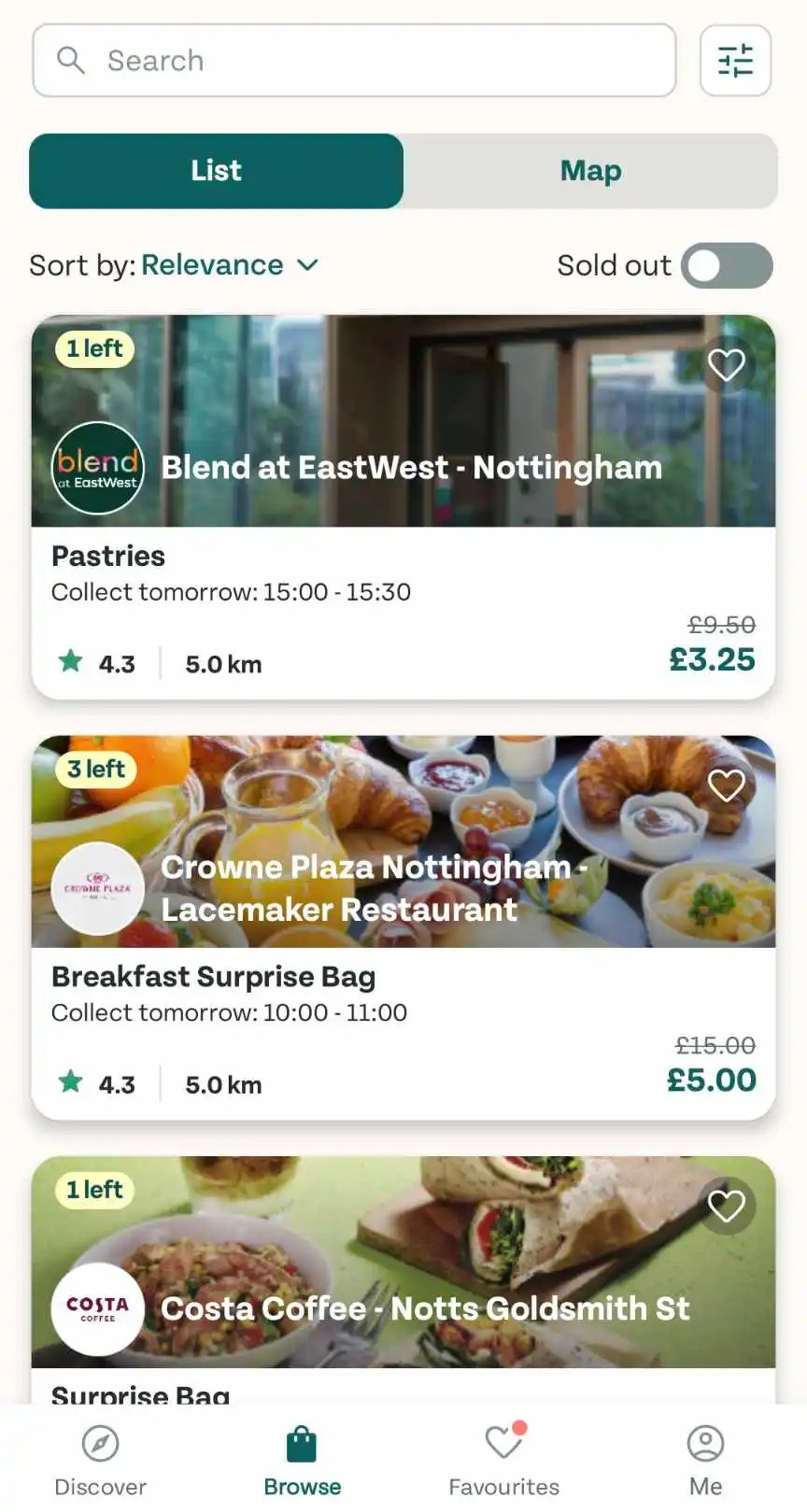Open the filter settings icon

coord(735,61)
